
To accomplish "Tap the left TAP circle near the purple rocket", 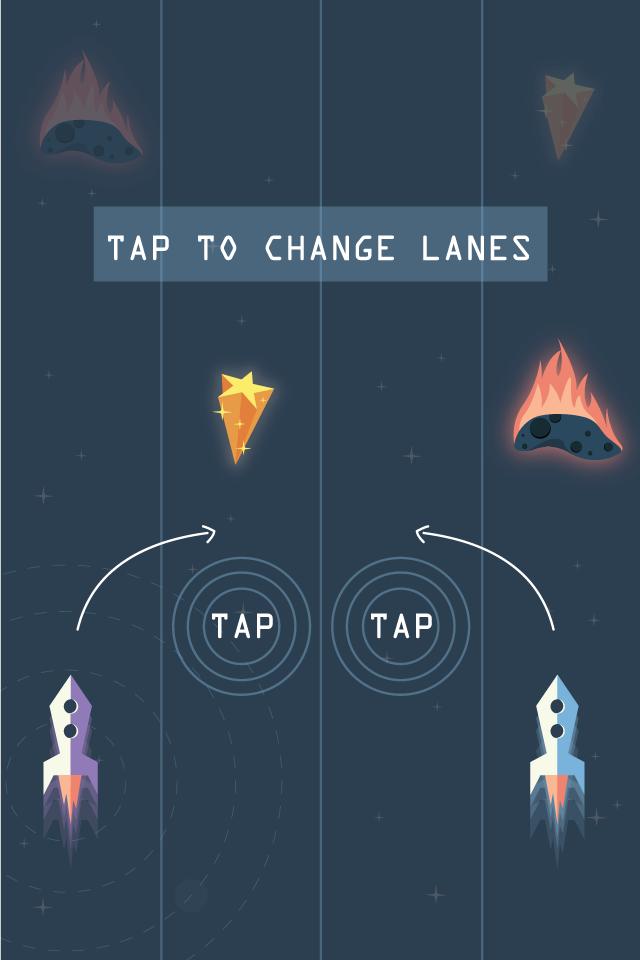I will (x=241, y=626).
